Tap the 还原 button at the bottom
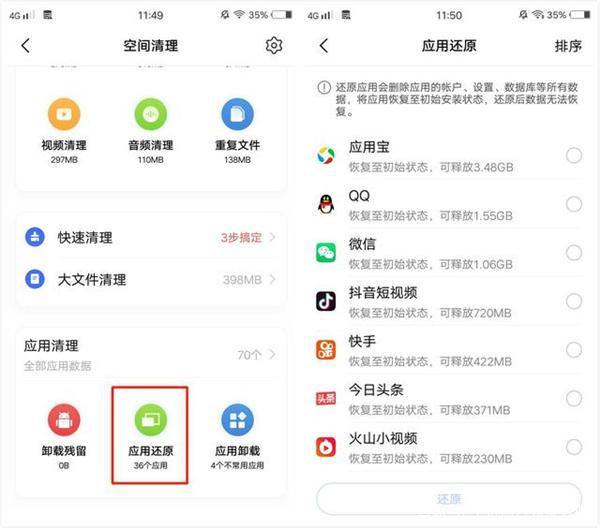The image size is (600, 528). click(449, 498)
